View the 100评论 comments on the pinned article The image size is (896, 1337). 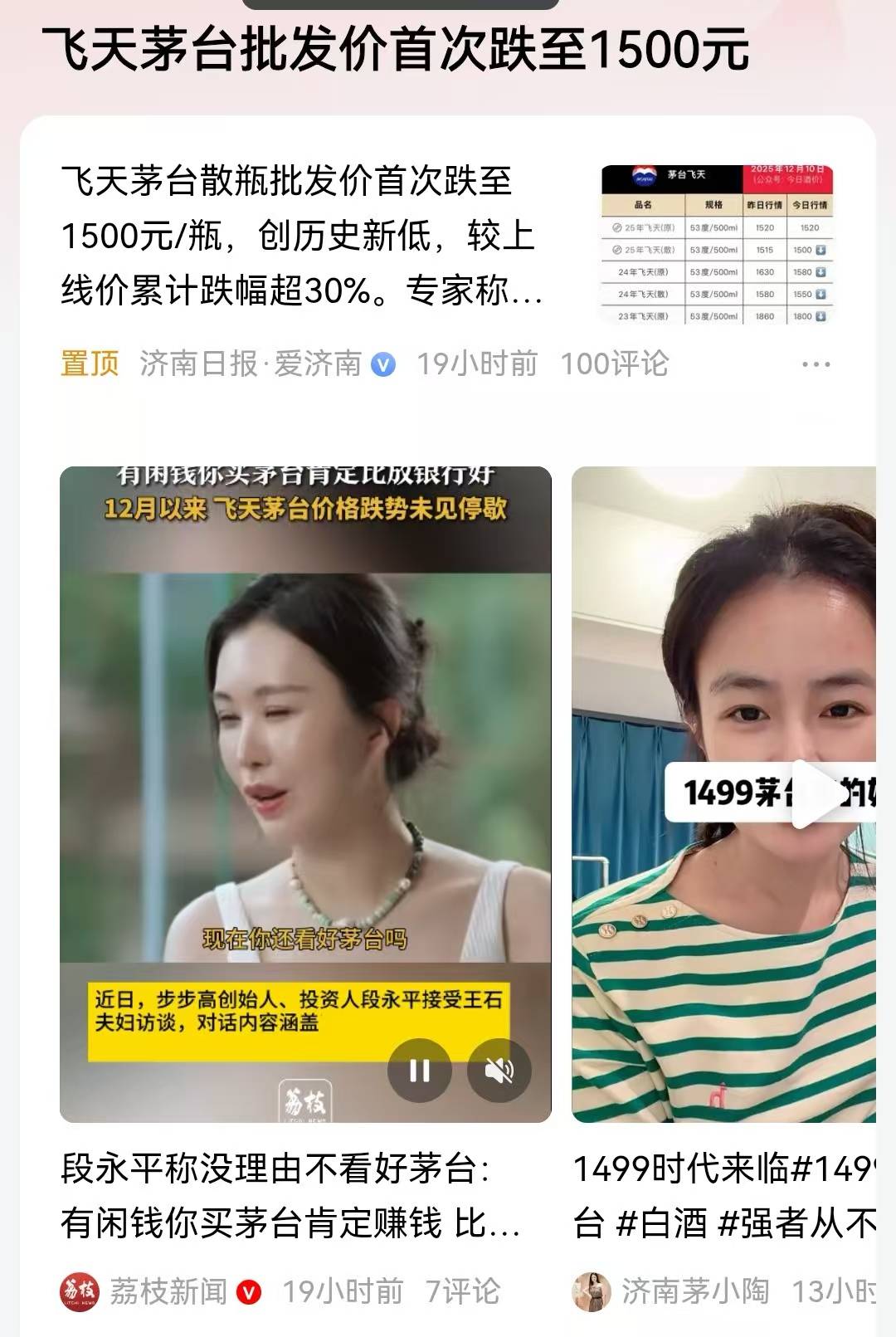tap(614, 364)
